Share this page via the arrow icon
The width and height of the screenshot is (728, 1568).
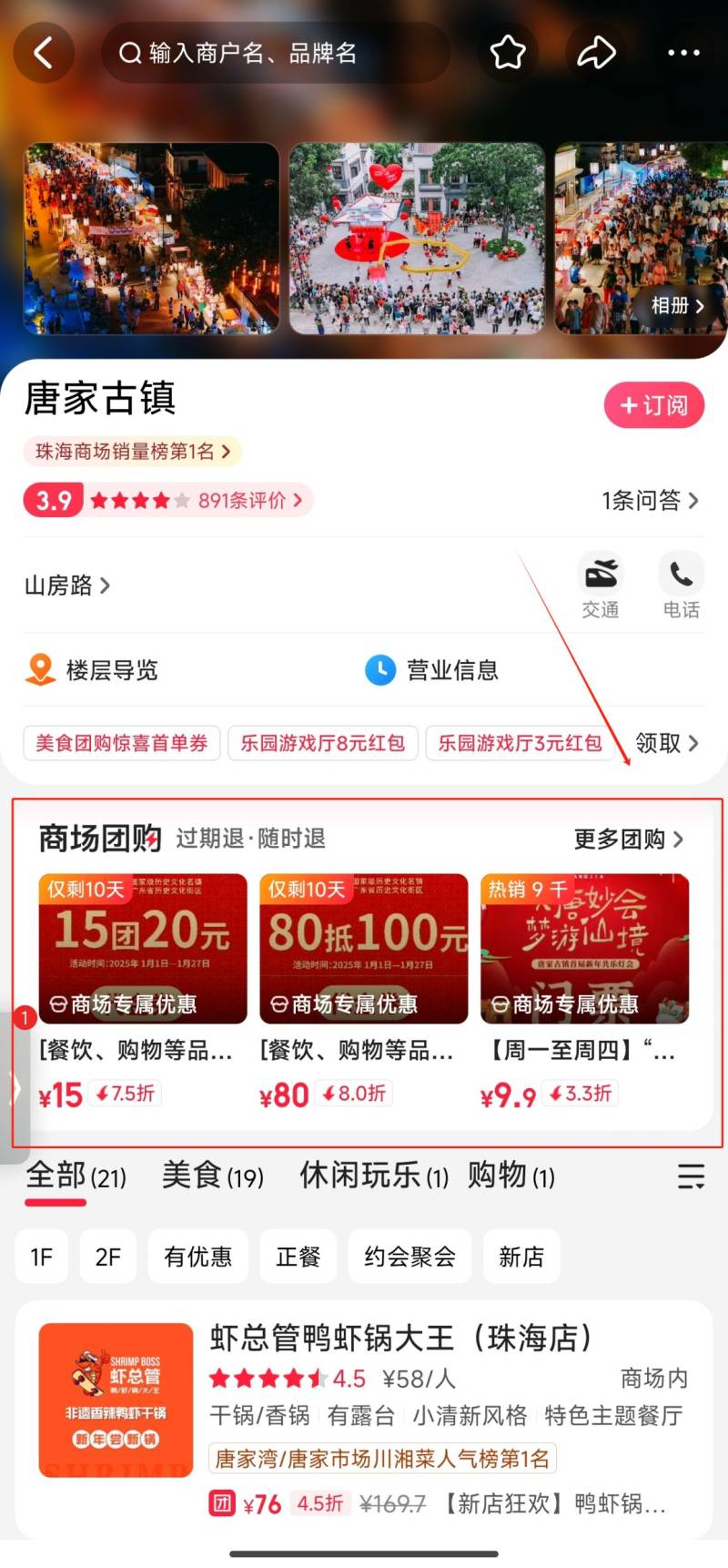pos(596,53)
